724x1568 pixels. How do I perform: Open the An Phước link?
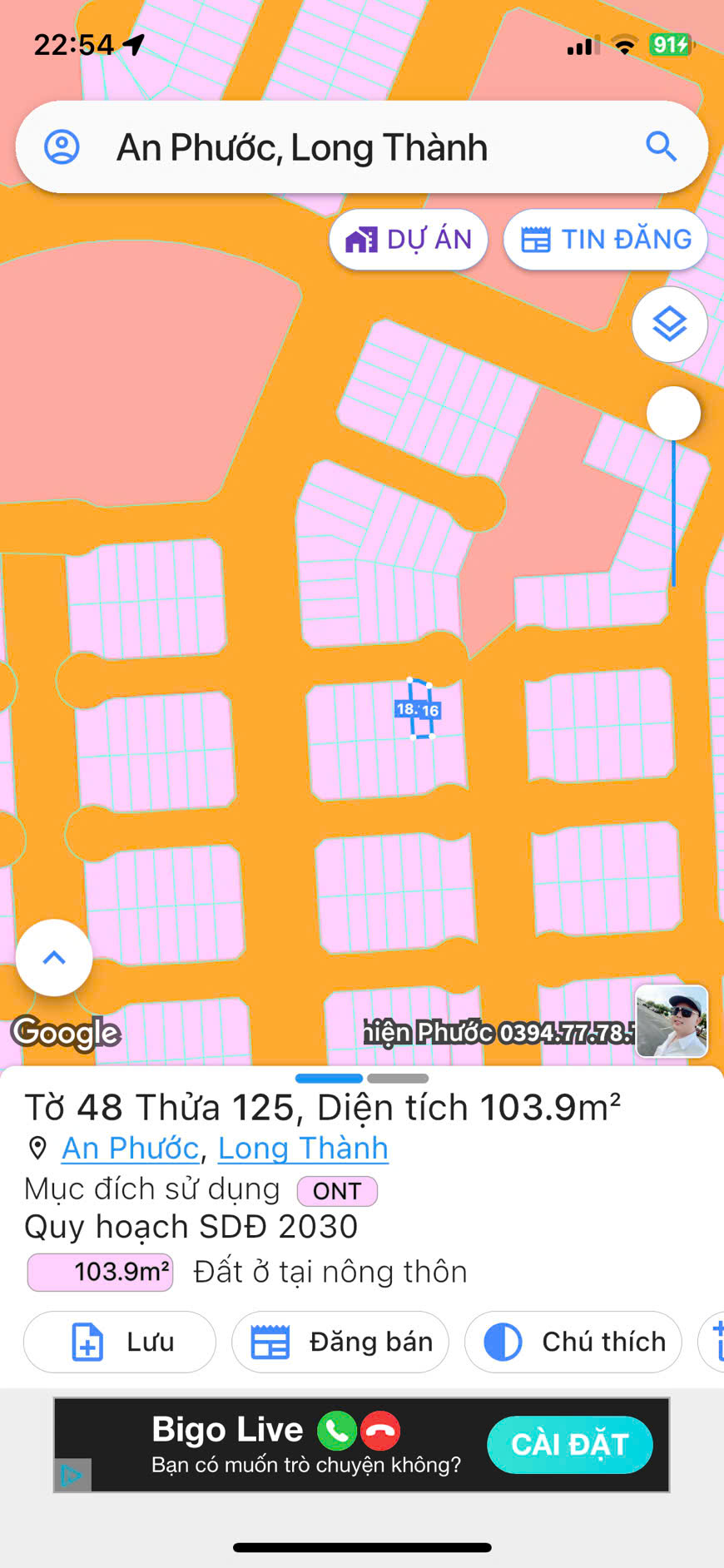coord(131,1149)
